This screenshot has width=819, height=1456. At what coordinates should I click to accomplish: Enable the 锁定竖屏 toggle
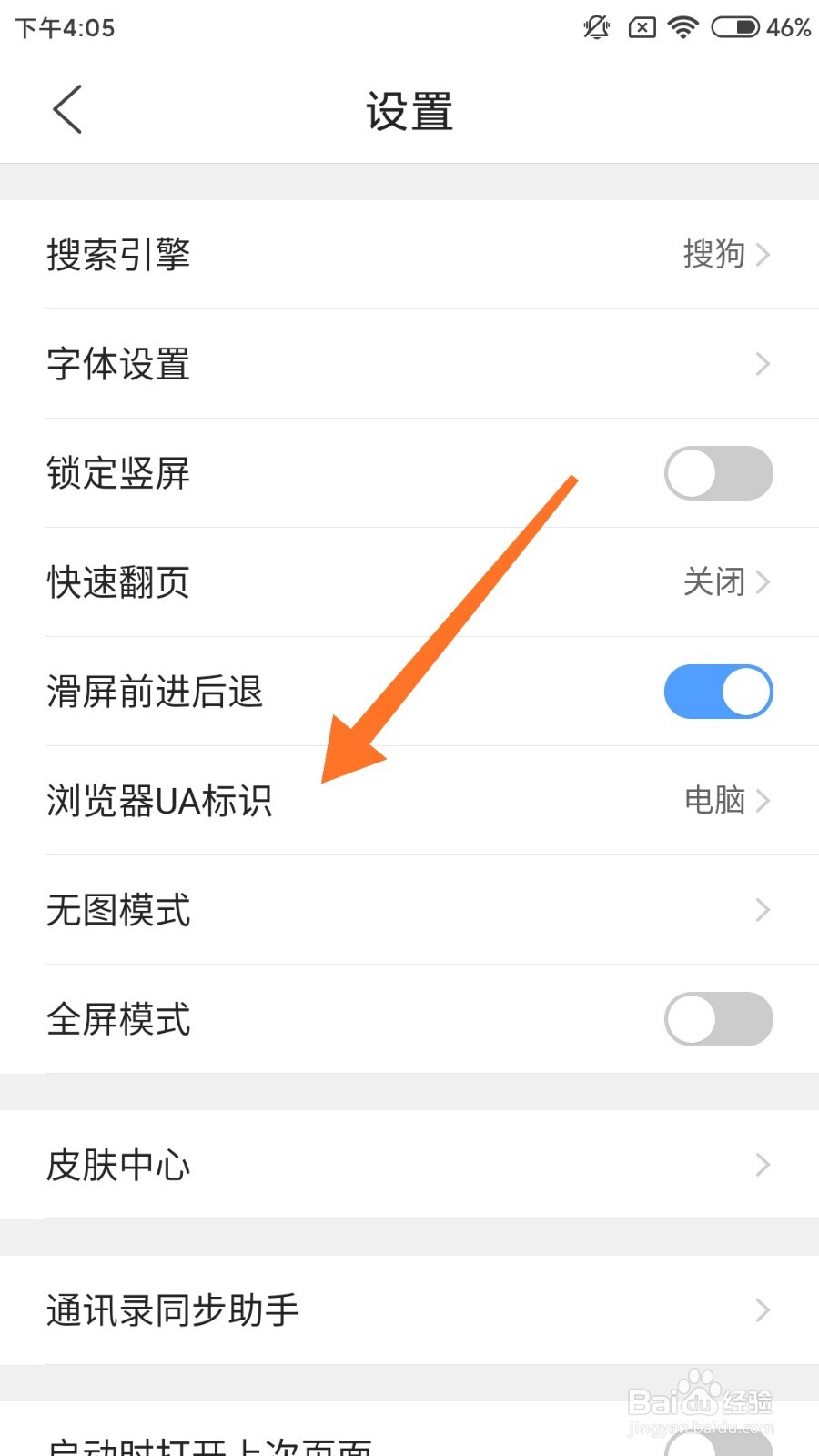coord(718,473)
